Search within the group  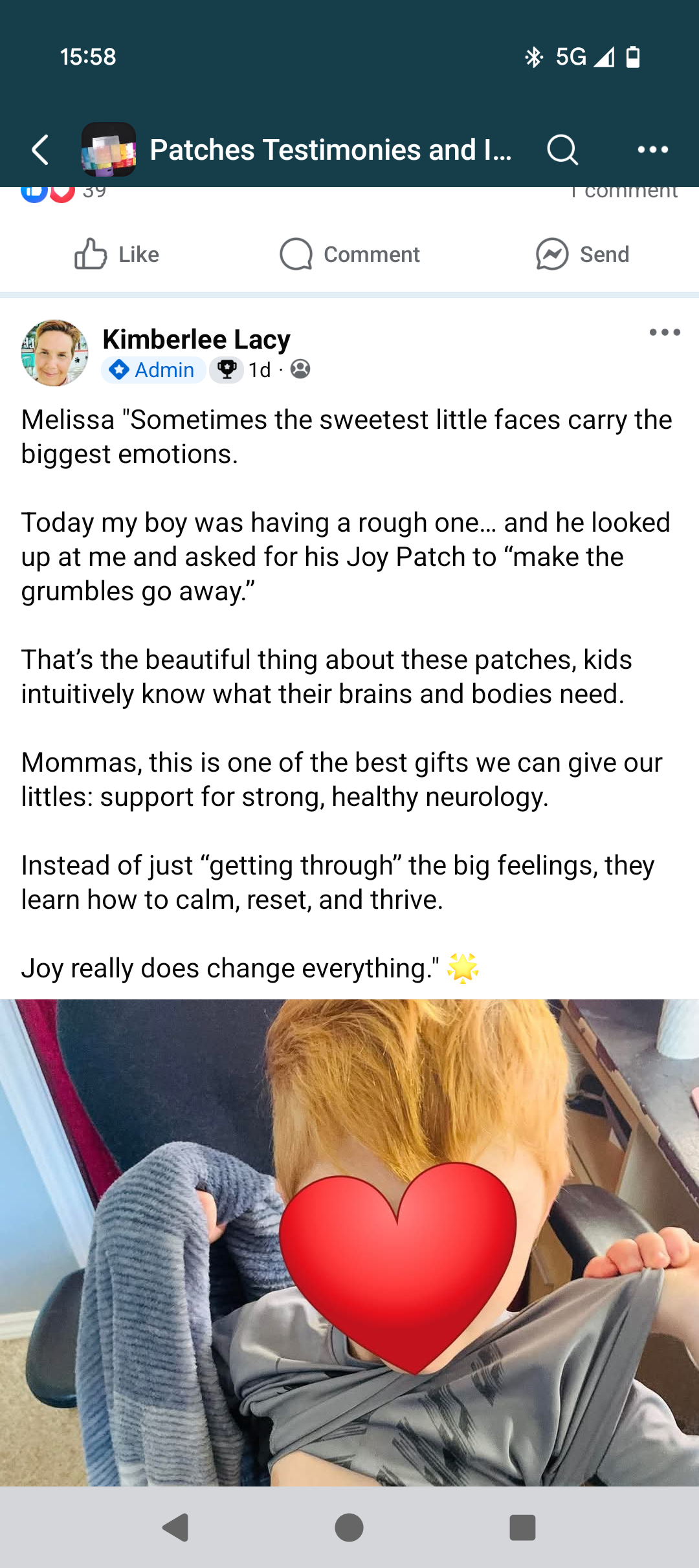click(x=562, y=150)
